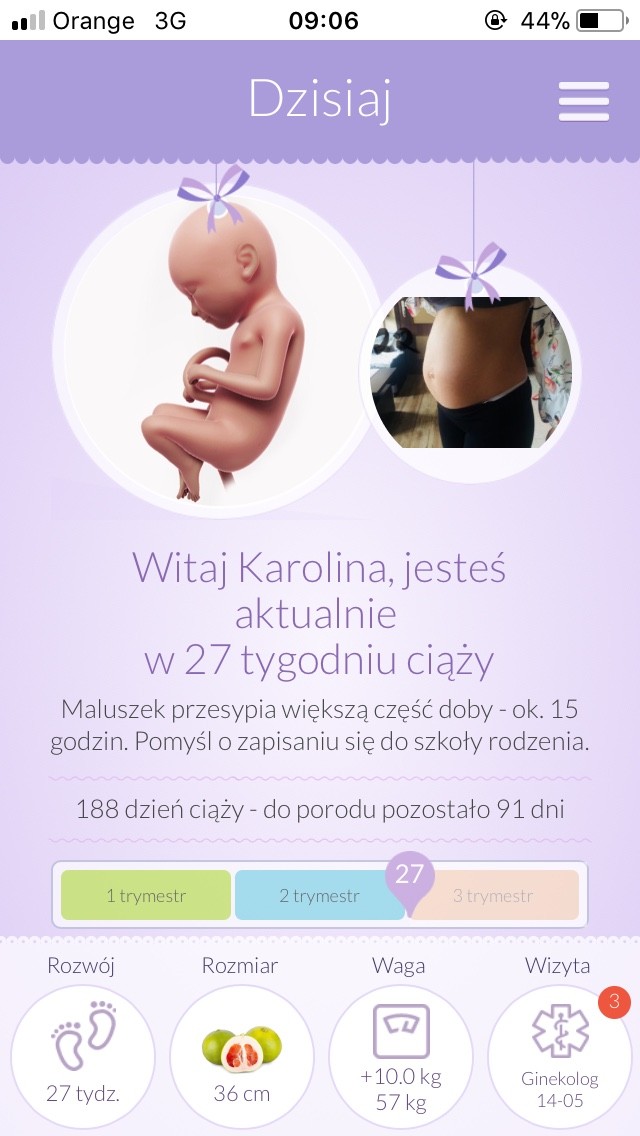Select the 2 trymestr segment
Image resolution: width=640 pixels, height=1136 pixels.
tap(318, 895)
